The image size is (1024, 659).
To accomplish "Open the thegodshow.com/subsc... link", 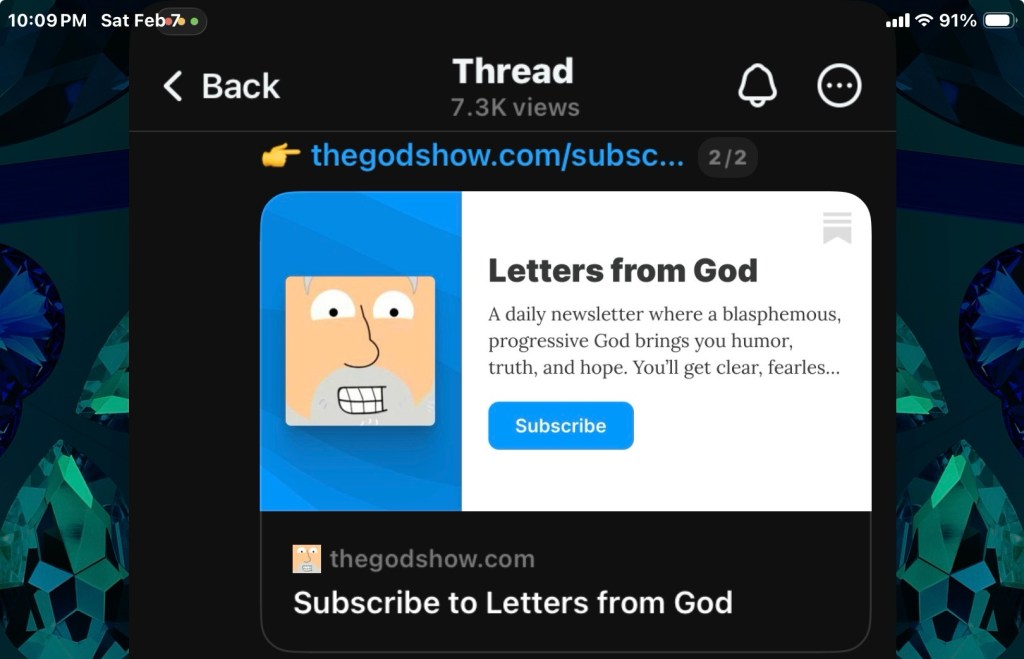I will 497,156.
